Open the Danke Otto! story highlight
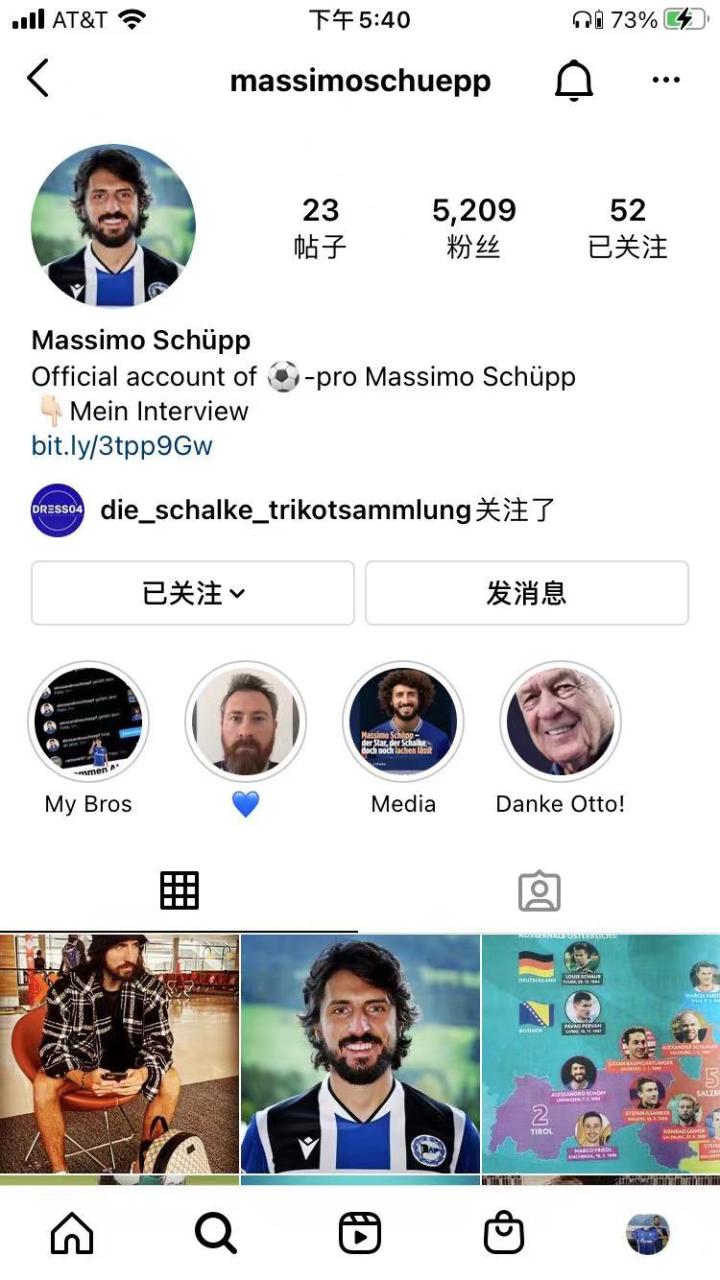 [560, 721]
